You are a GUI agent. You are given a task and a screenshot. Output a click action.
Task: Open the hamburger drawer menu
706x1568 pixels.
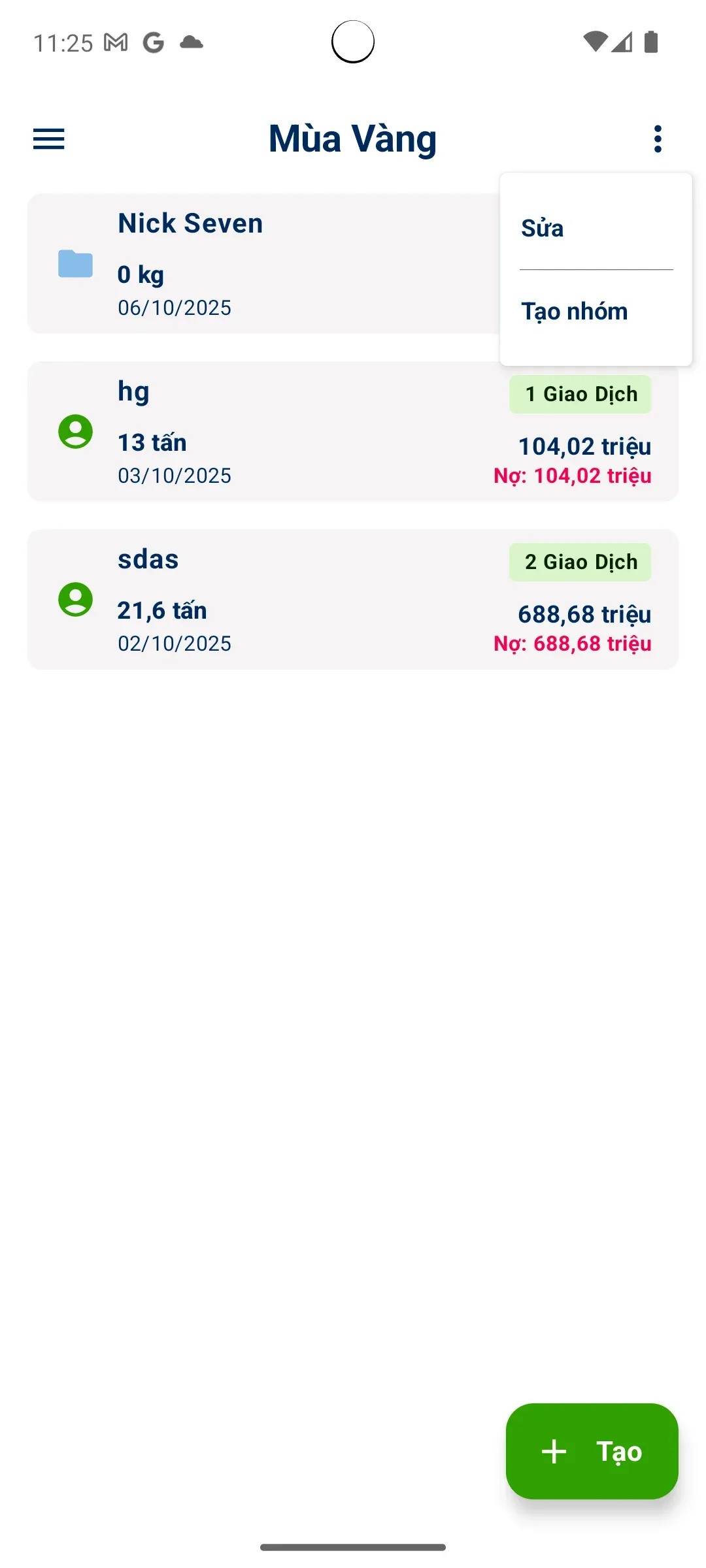(49, 139)
